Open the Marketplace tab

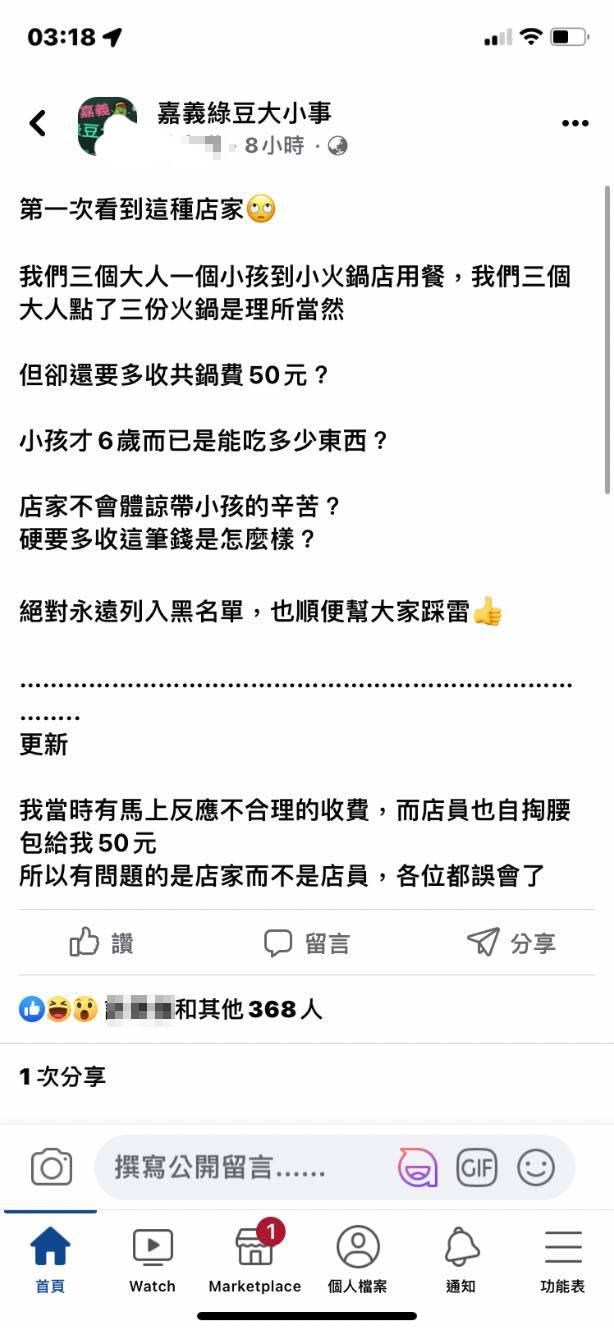(x=254, y=1260)
